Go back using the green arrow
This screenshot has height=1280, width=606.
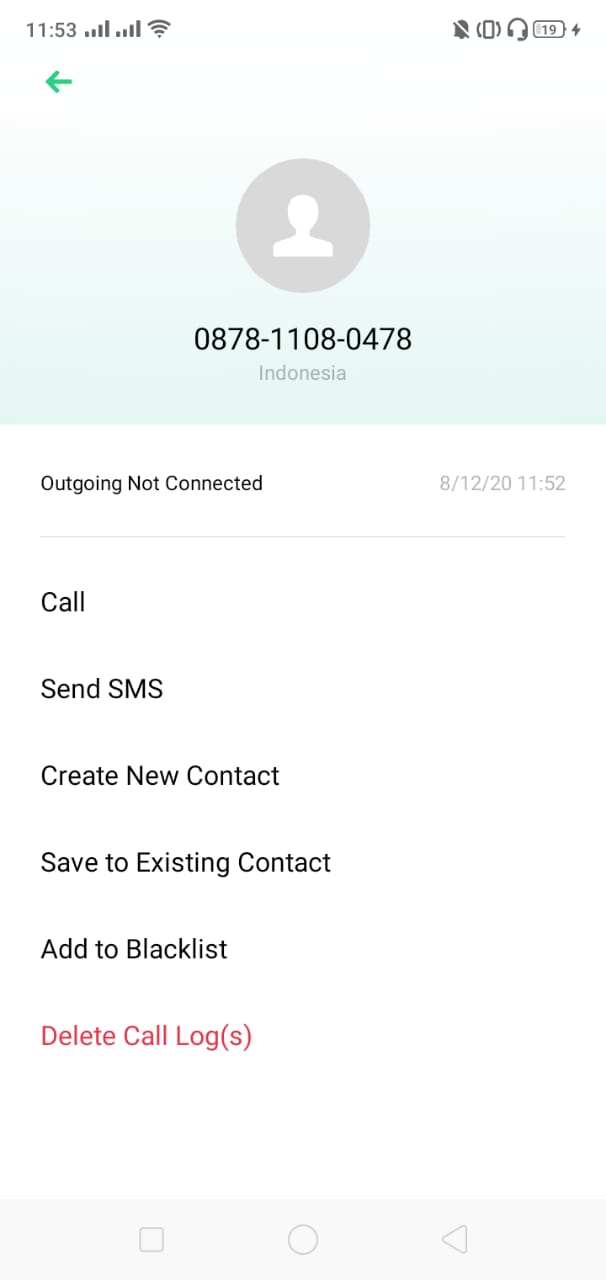(x=59, y=82)
